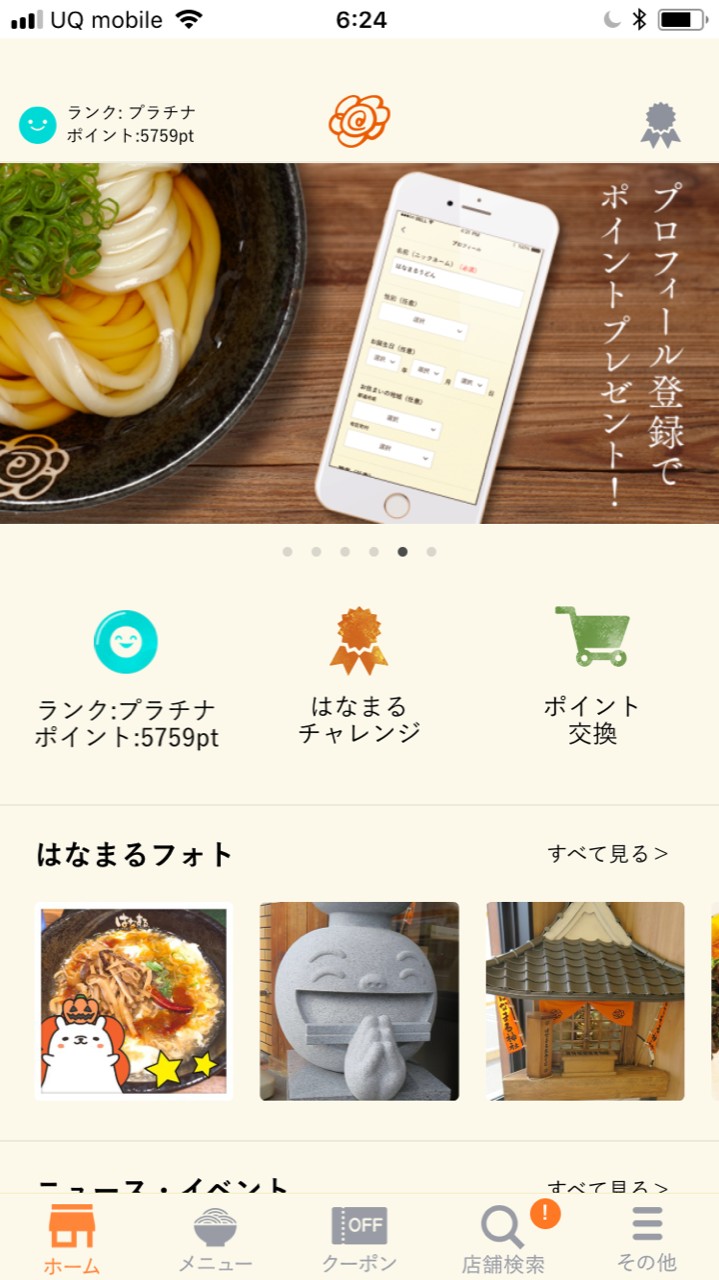
Task: Switch to the ホーム tab
Action: [72, 1239]
